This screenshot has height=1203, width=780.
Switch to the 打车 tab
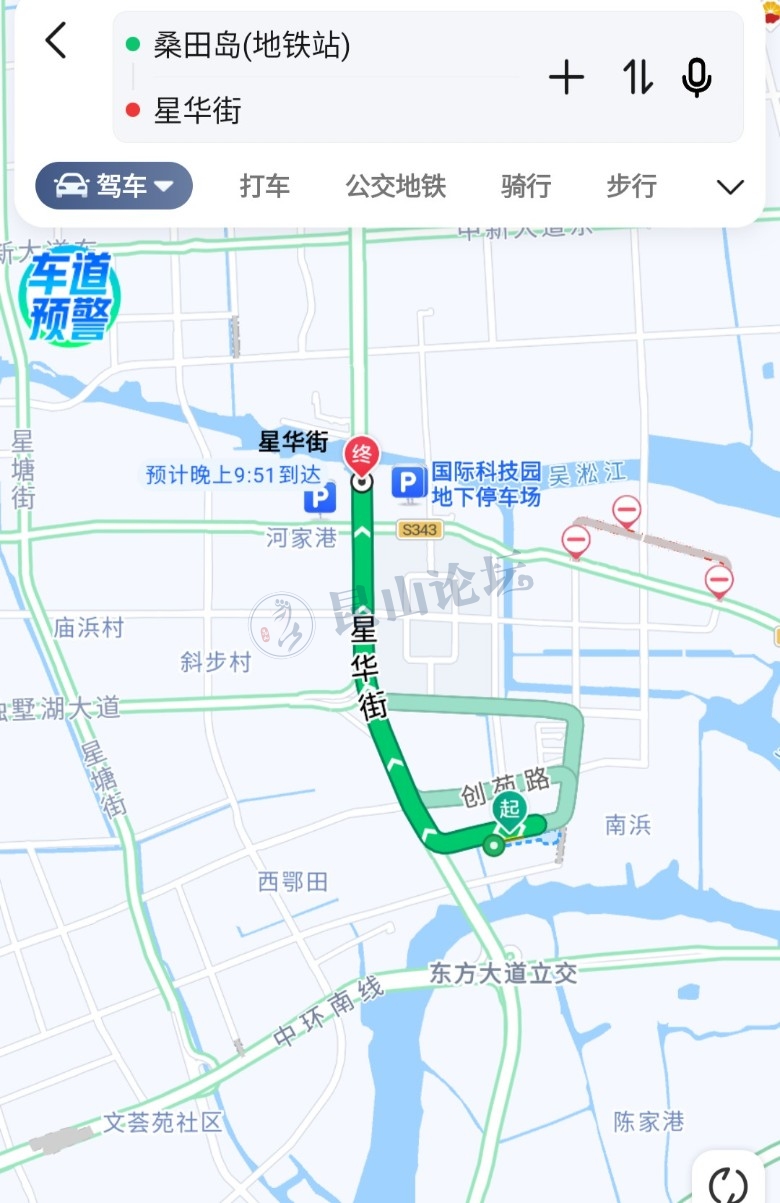click(264, 186)
